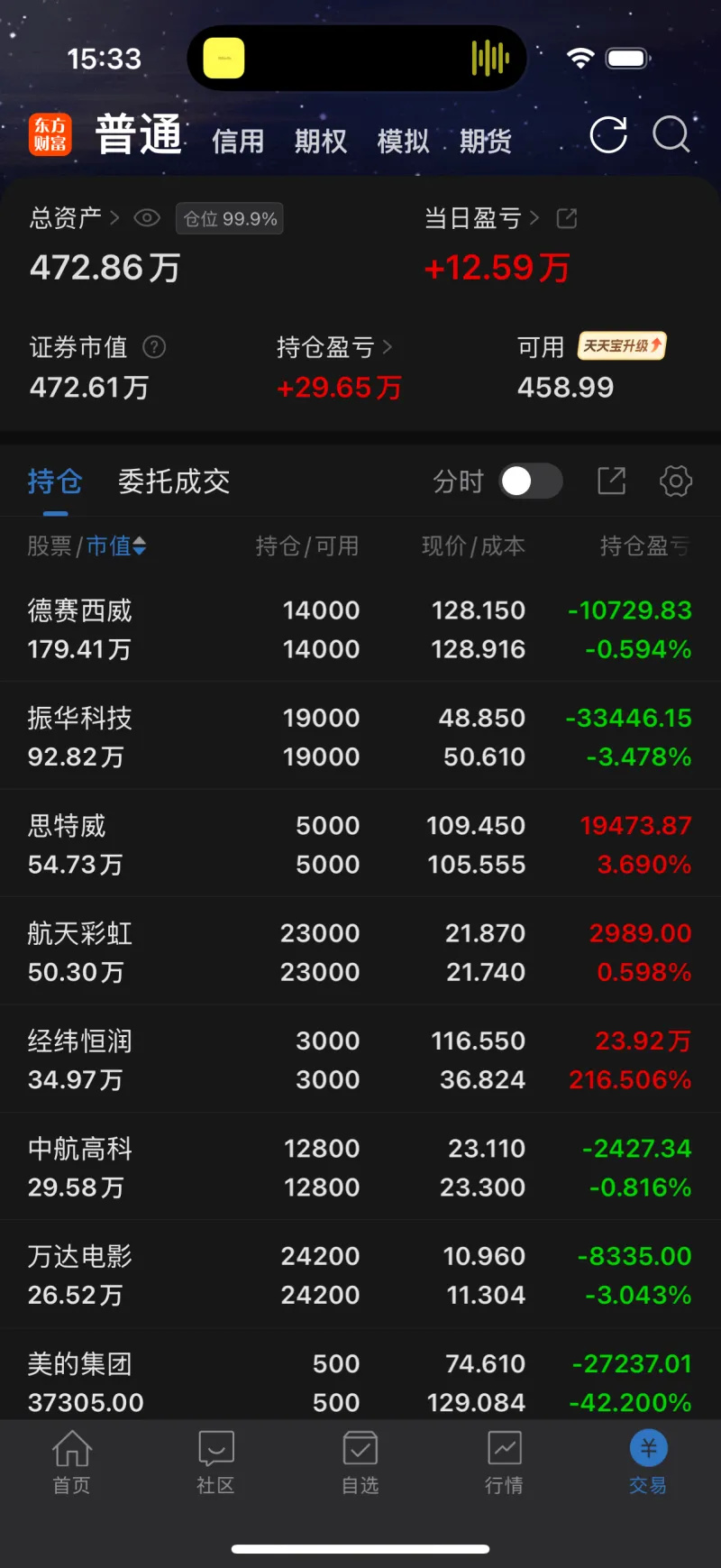
Task: Select the 期货 tab
Action: pos(485,142)
